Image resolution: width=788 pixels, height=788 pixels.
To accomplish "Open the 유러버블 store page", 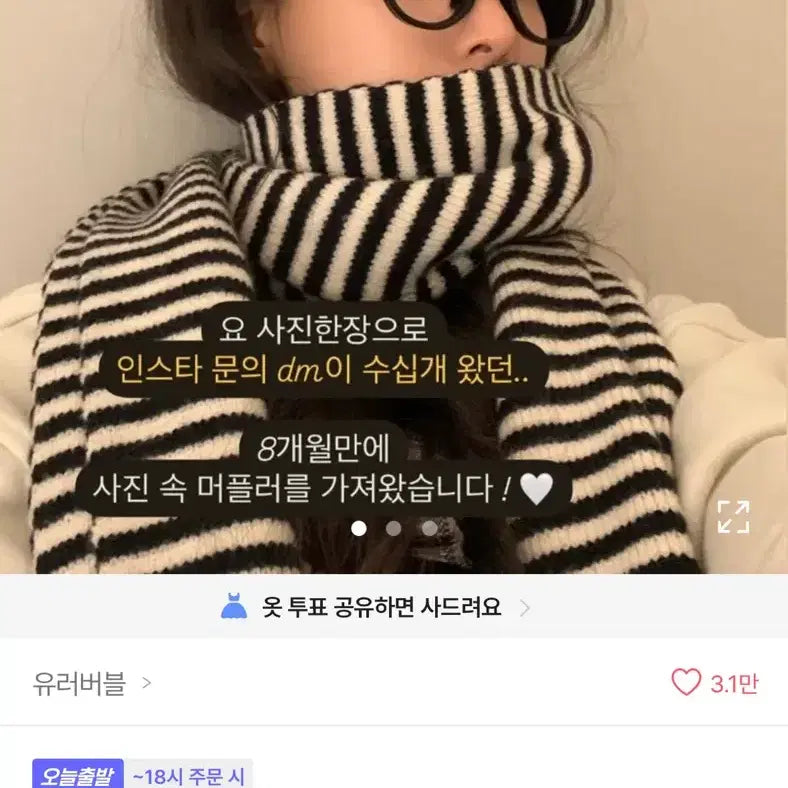I will click(92, 684).
